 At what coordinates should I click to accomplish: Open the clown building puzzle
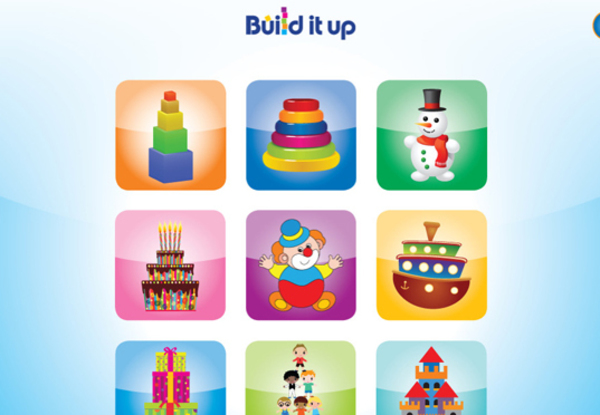coord(301,265)
